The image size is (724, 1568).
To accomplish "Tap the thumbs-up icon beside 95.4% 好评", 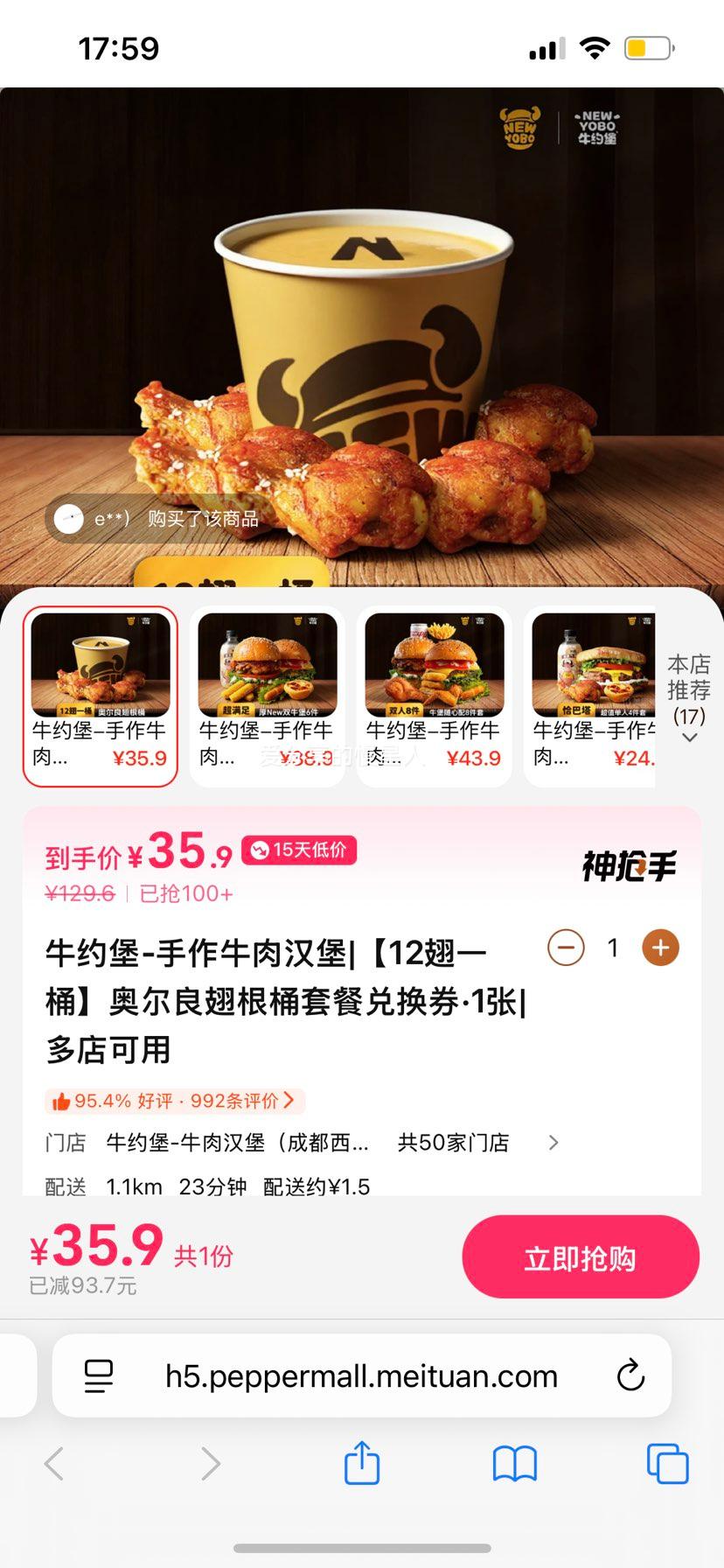I will [62, 1102].
